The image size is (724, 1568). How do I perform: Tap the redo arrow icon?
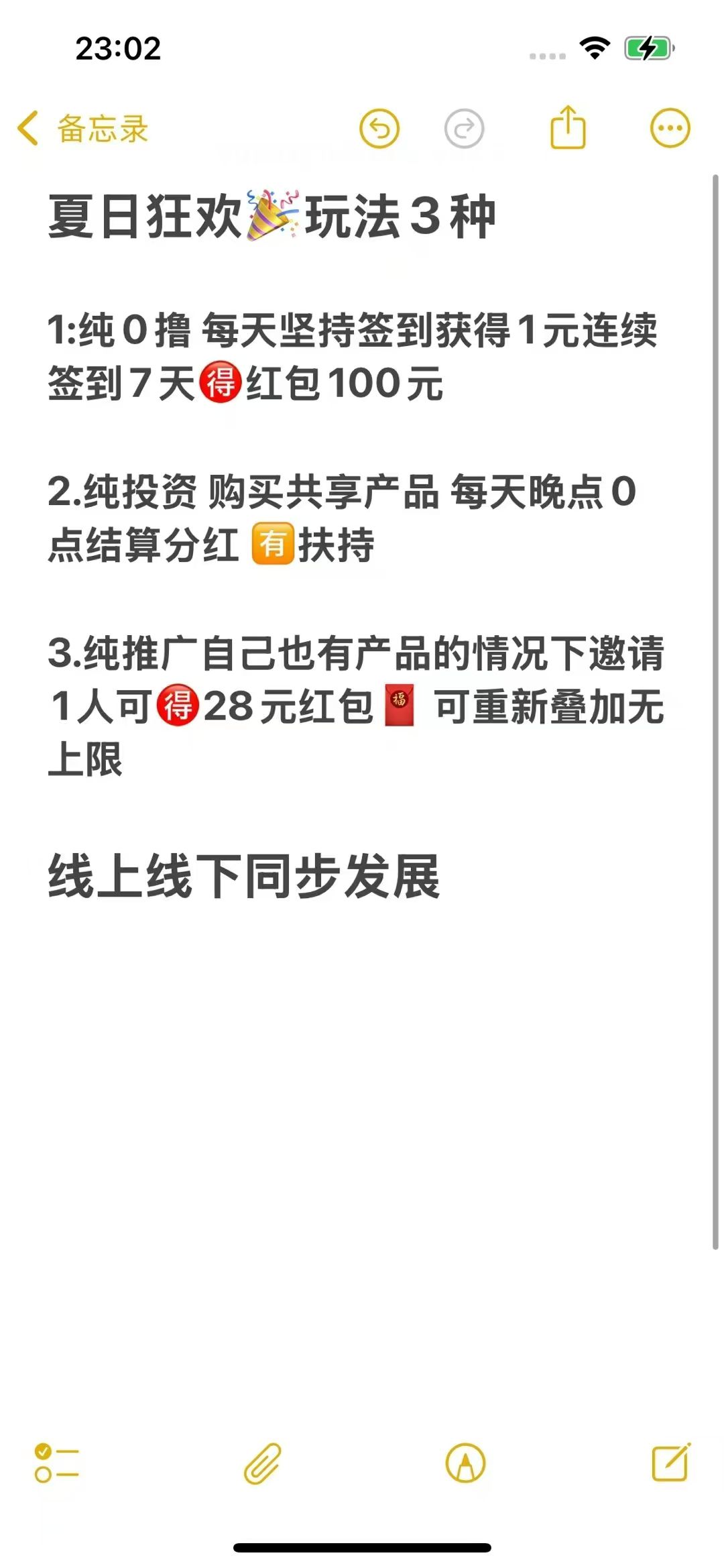(x=464, y=128)
